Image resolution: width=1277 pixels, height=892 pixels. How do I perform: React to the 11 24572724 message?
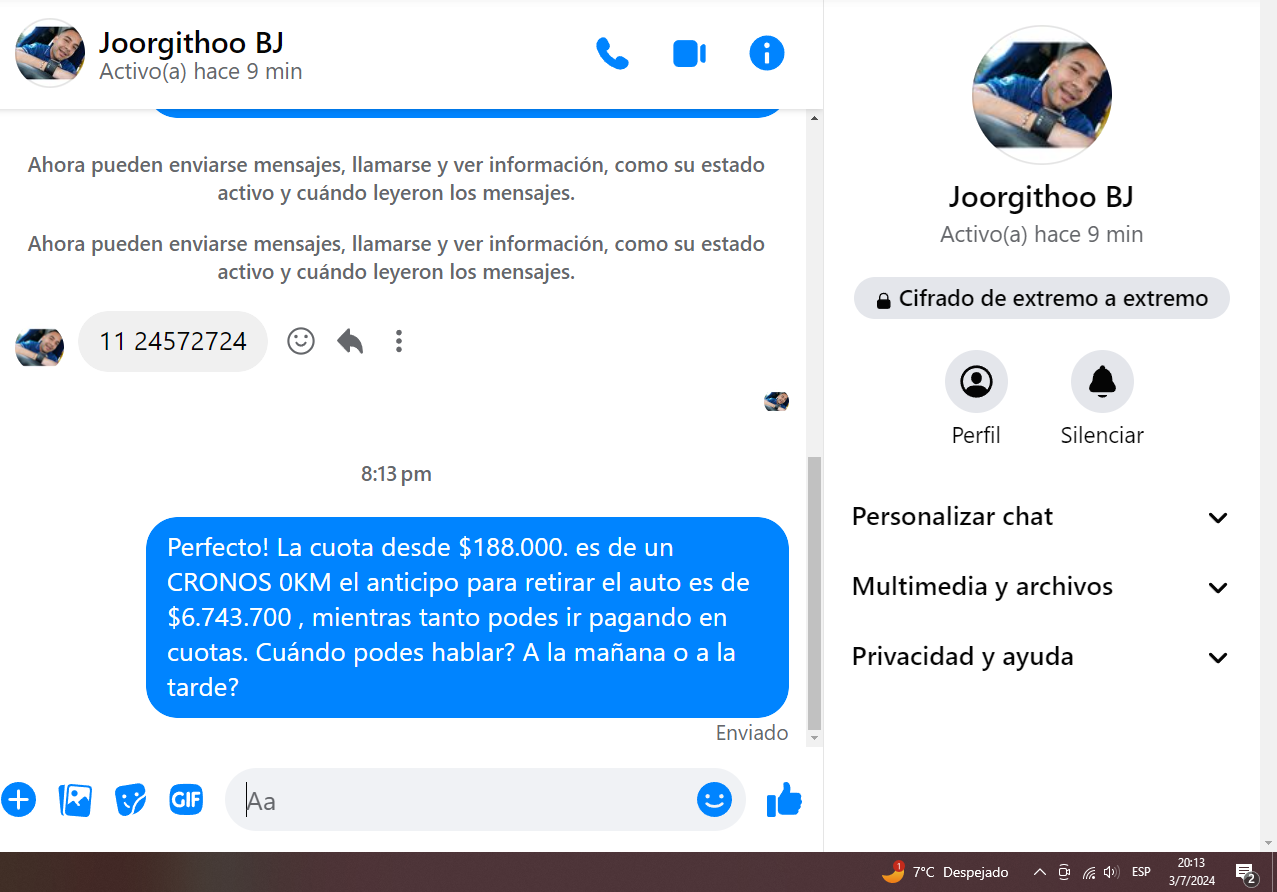click(x=301, y=342)
